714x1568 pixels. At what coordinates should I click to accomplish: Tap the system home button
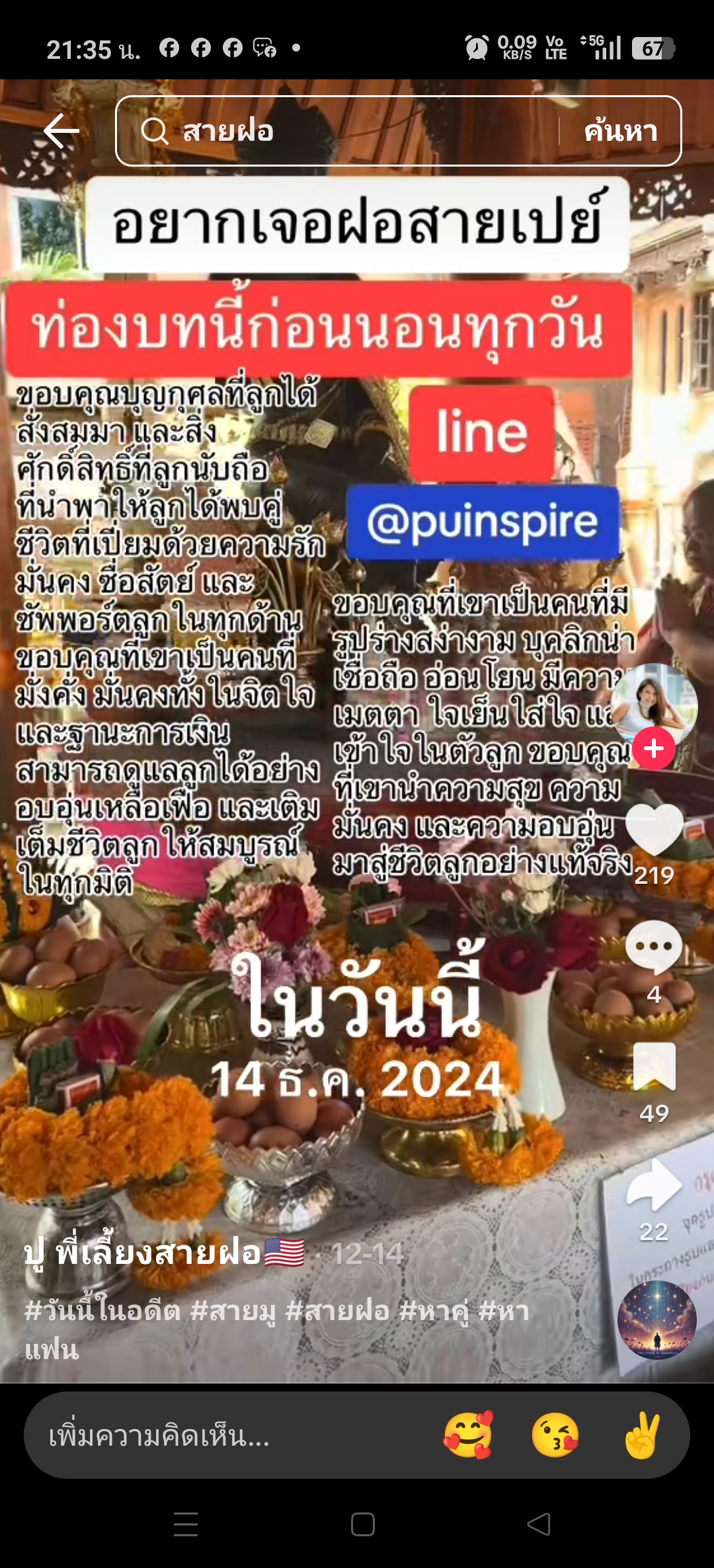[x=362, y=1524]
